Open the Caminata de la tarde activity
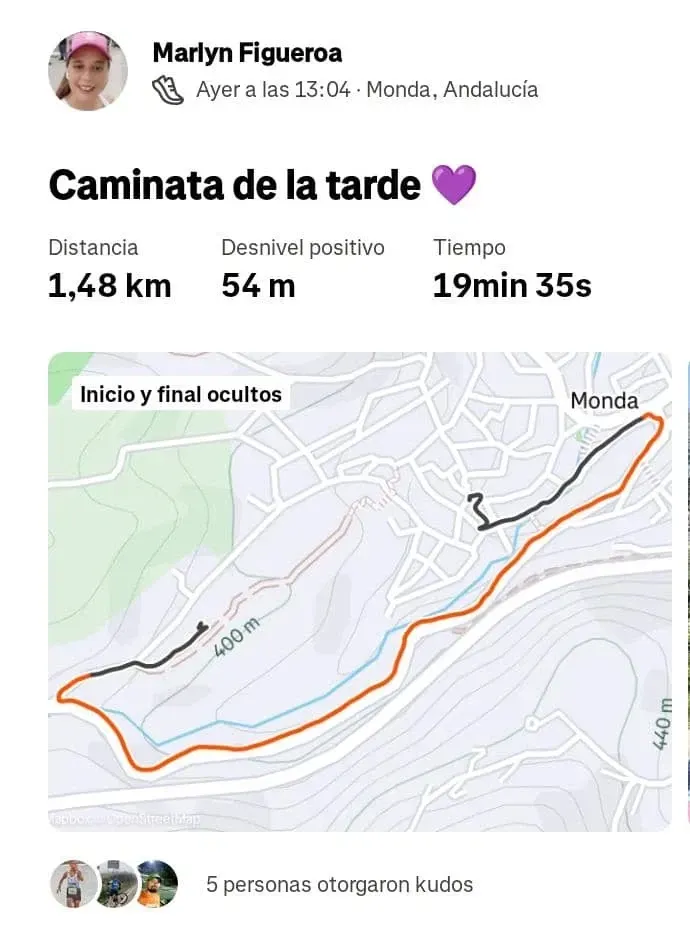Image resolution: width=690 pixels, height=925 pixels. coord(235,186)
